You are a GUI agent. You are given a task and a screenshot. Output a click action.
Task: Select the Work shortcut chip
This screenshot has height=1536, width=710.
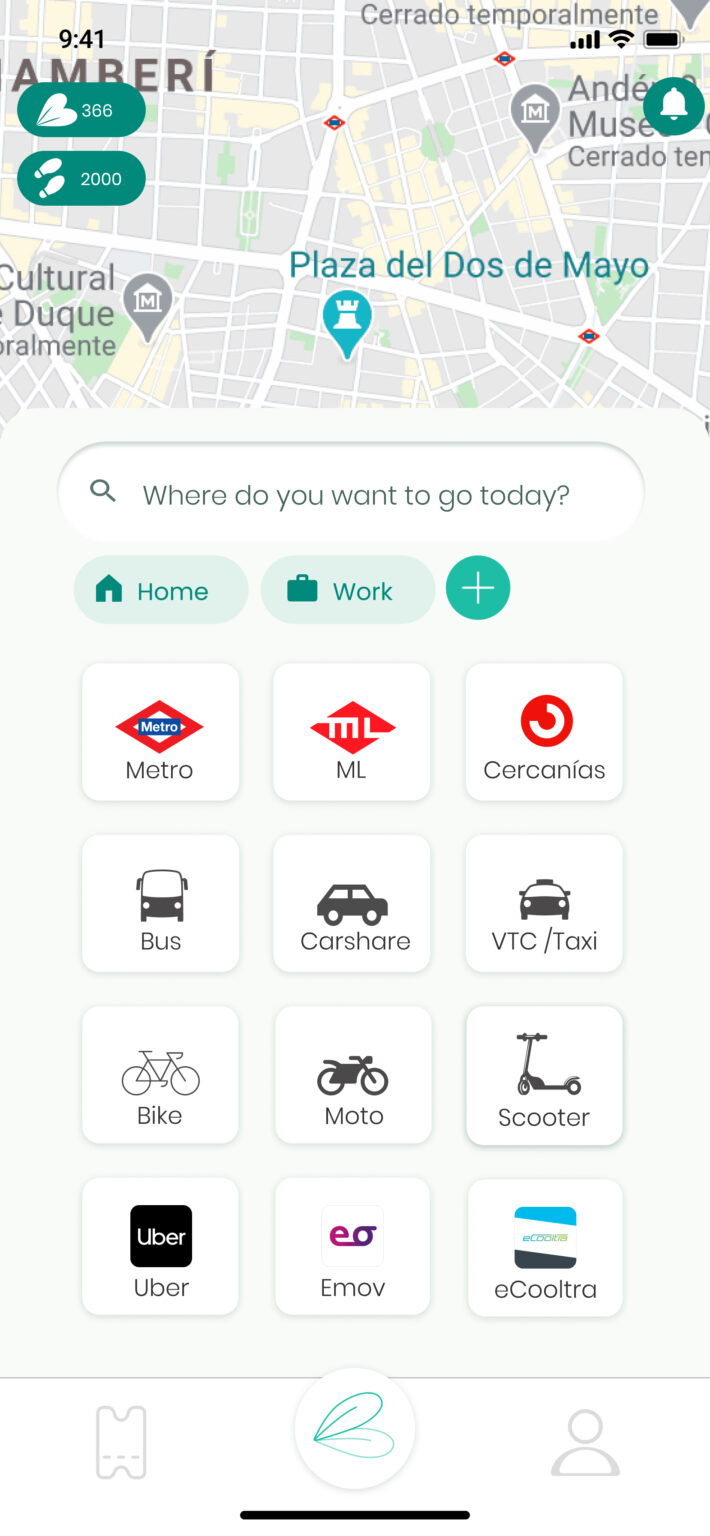[347, 590]
